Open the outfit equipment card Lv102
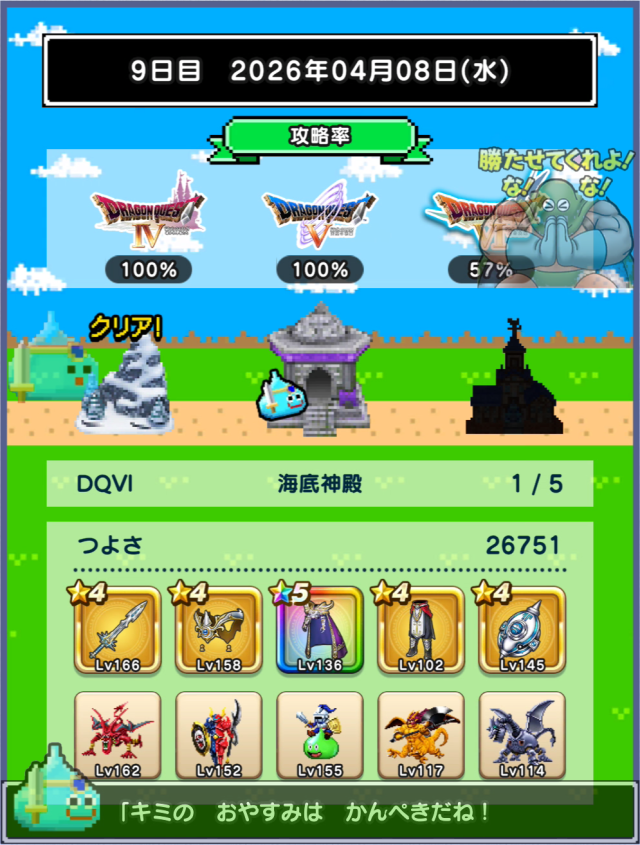Image resolution: width=640 pixels, height=845 pixels. pyautogui.click(x=421, y=630)
